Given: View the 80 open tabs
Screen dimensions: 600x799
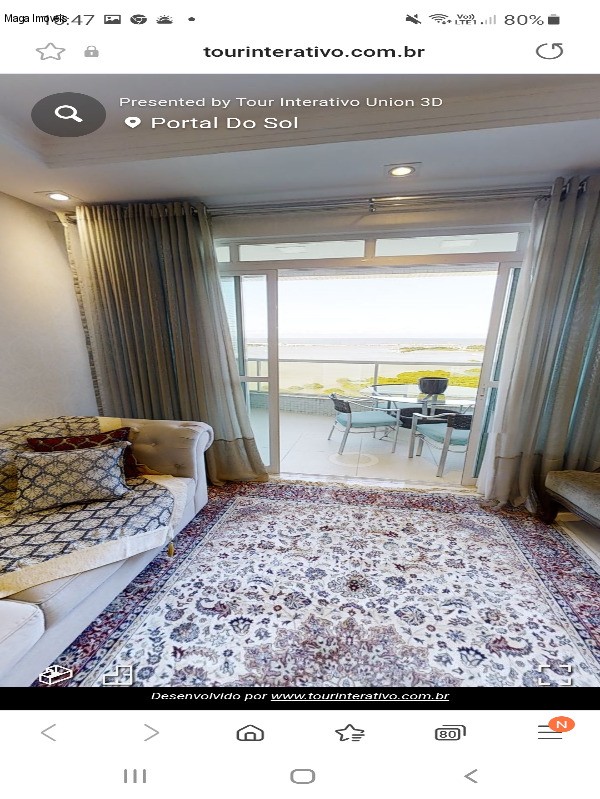Looking at the screenshot, I should tap(450, 733).
